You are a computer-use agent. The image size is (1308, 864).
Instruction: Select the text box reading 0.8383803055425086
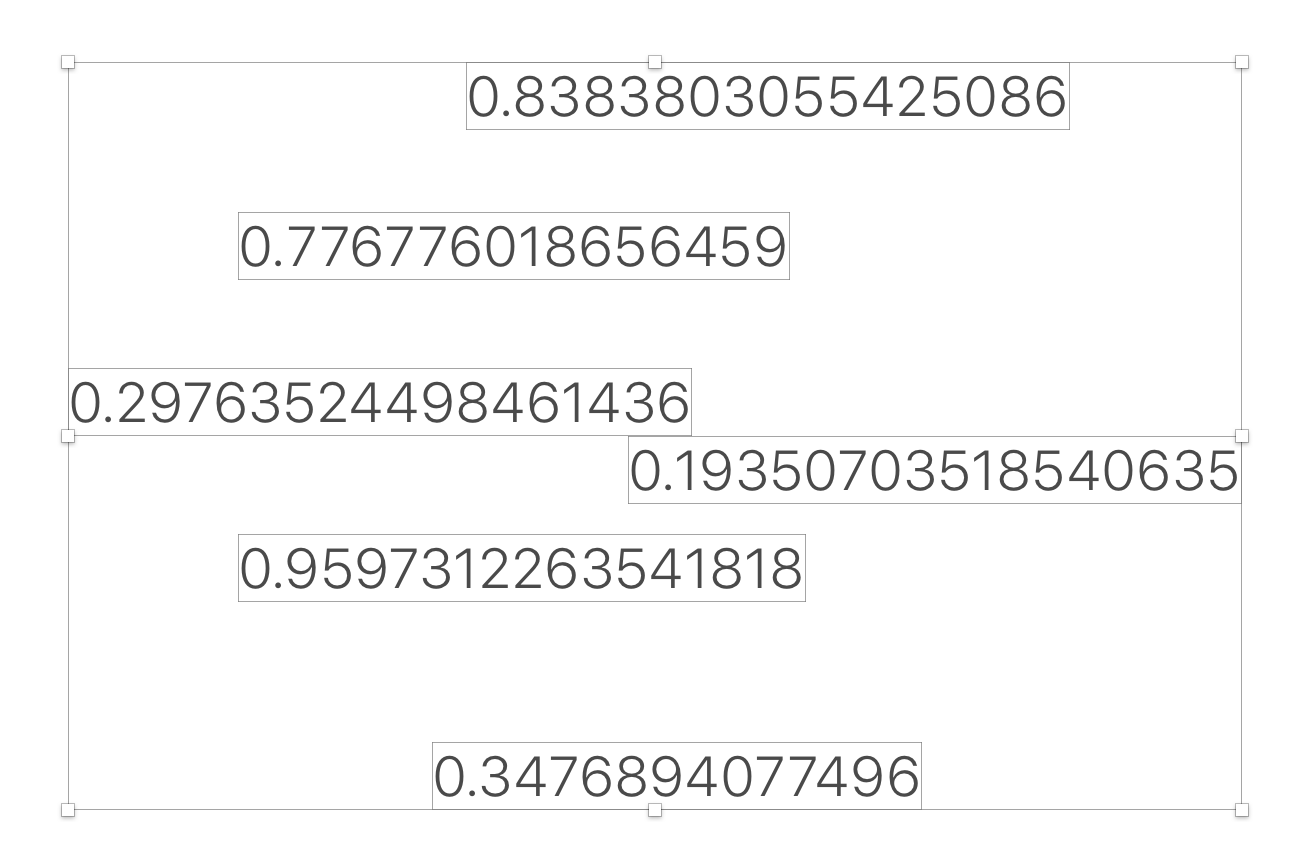click(x=767, y=97)
